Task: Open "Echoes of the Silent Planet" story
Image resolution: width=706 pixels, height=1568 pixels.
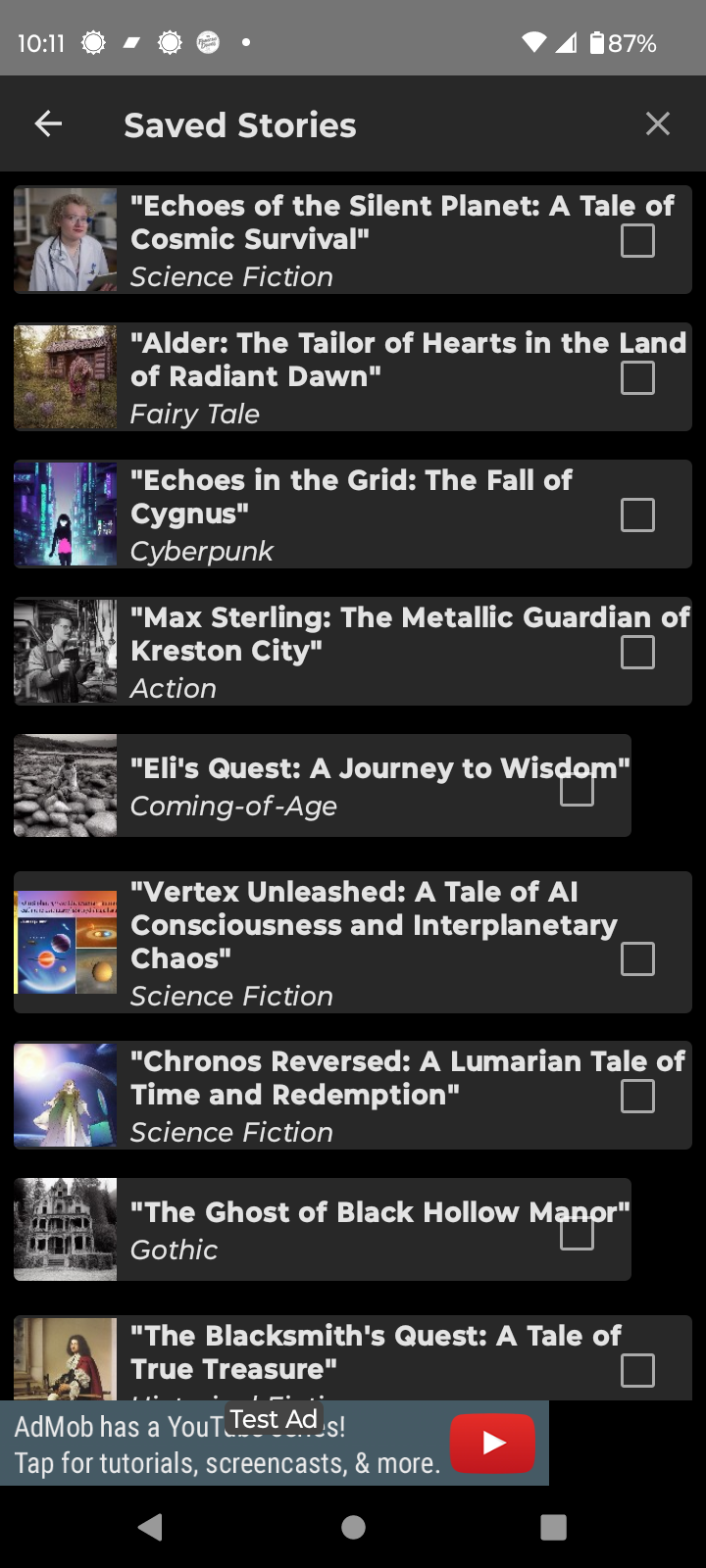Action: pos(353,240)
